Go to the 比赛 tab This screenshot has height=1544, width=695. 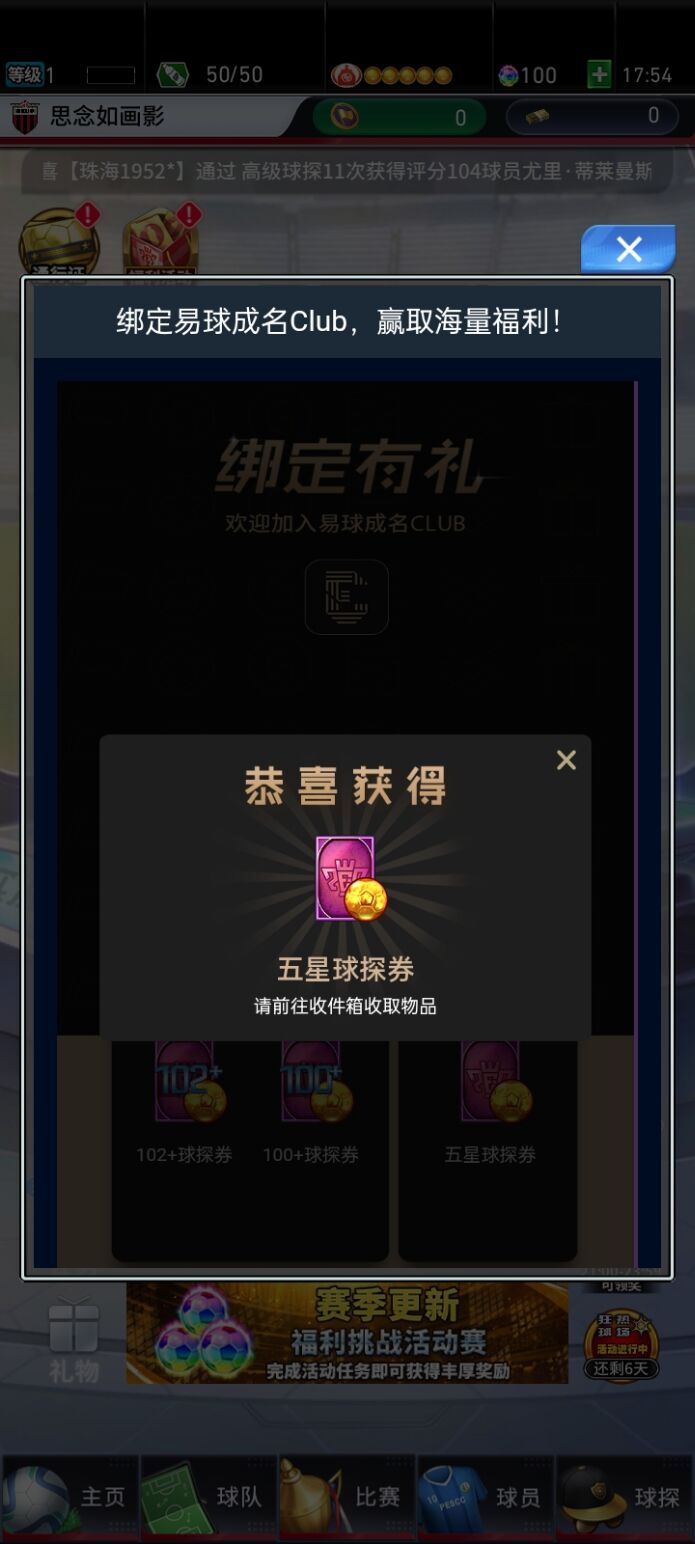[x=346, y=1496]
